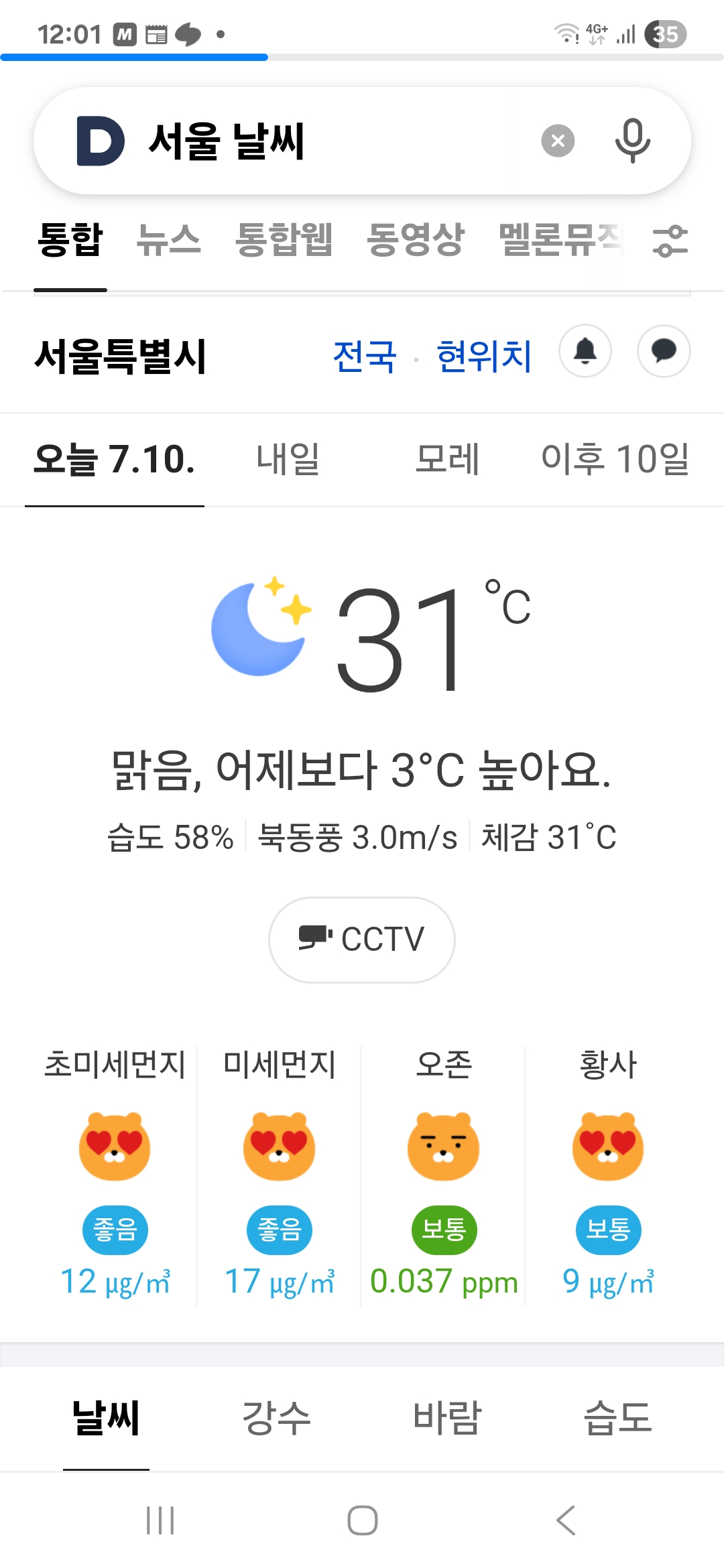Open the 이후 10일 forecast tab
The image size is (724, 1568).
tap(615, 460)
